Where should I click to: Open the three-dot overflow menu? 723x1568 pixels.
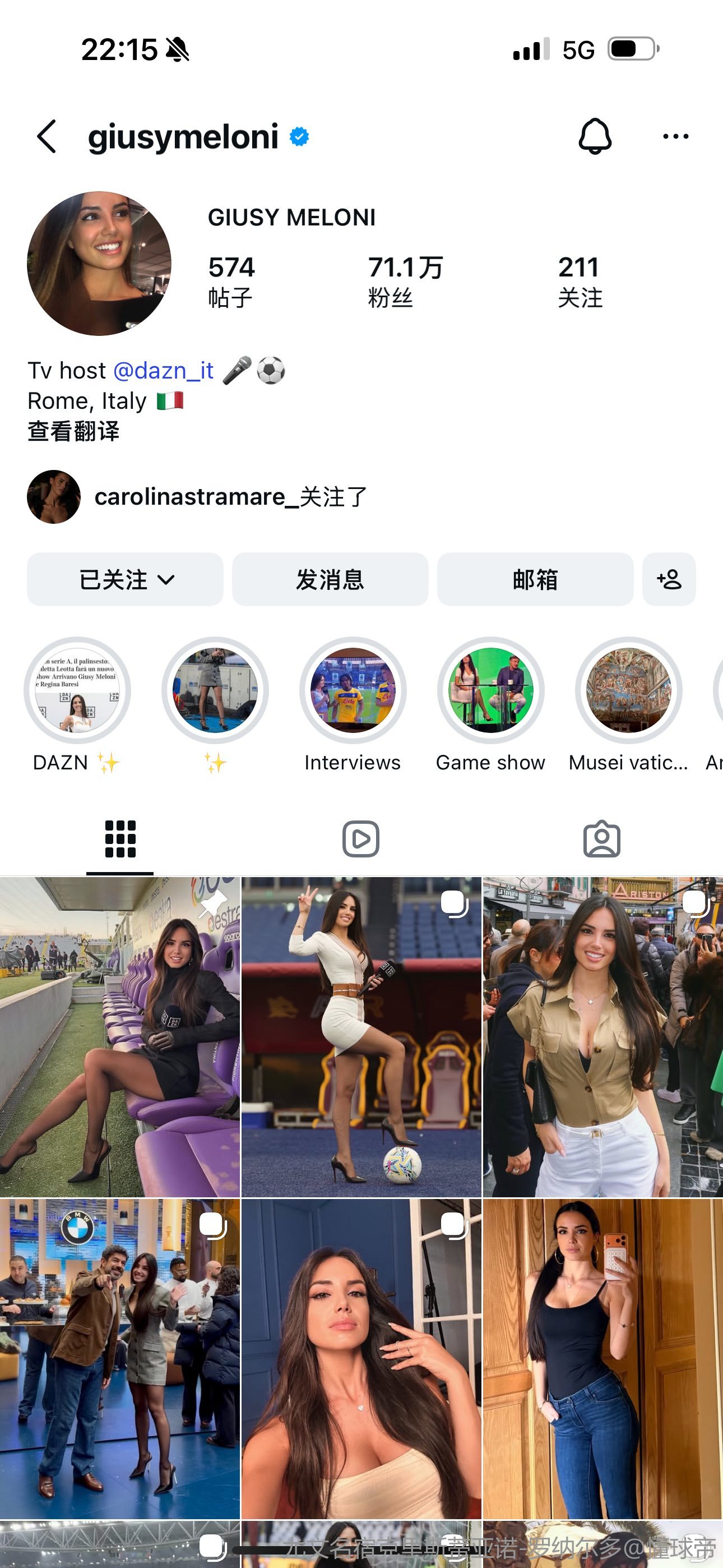(x=675, y=136)
